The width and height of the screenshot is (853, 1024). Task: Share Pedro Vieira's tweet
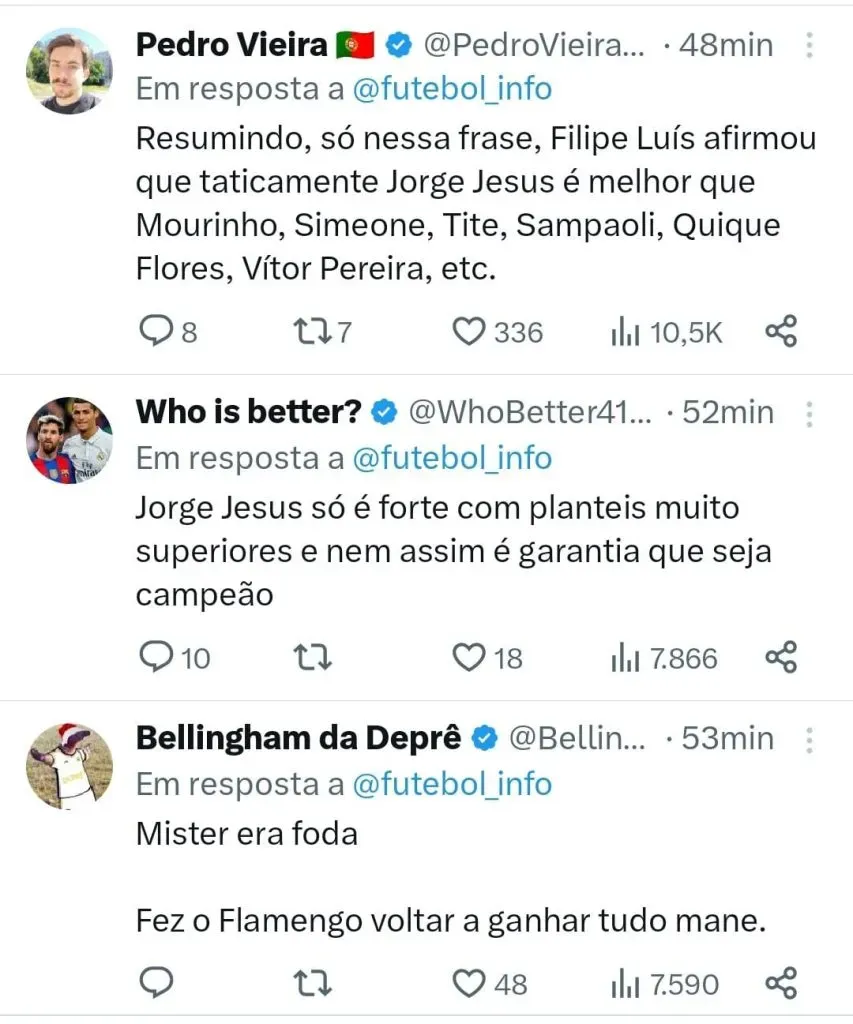tap(780, 331)
